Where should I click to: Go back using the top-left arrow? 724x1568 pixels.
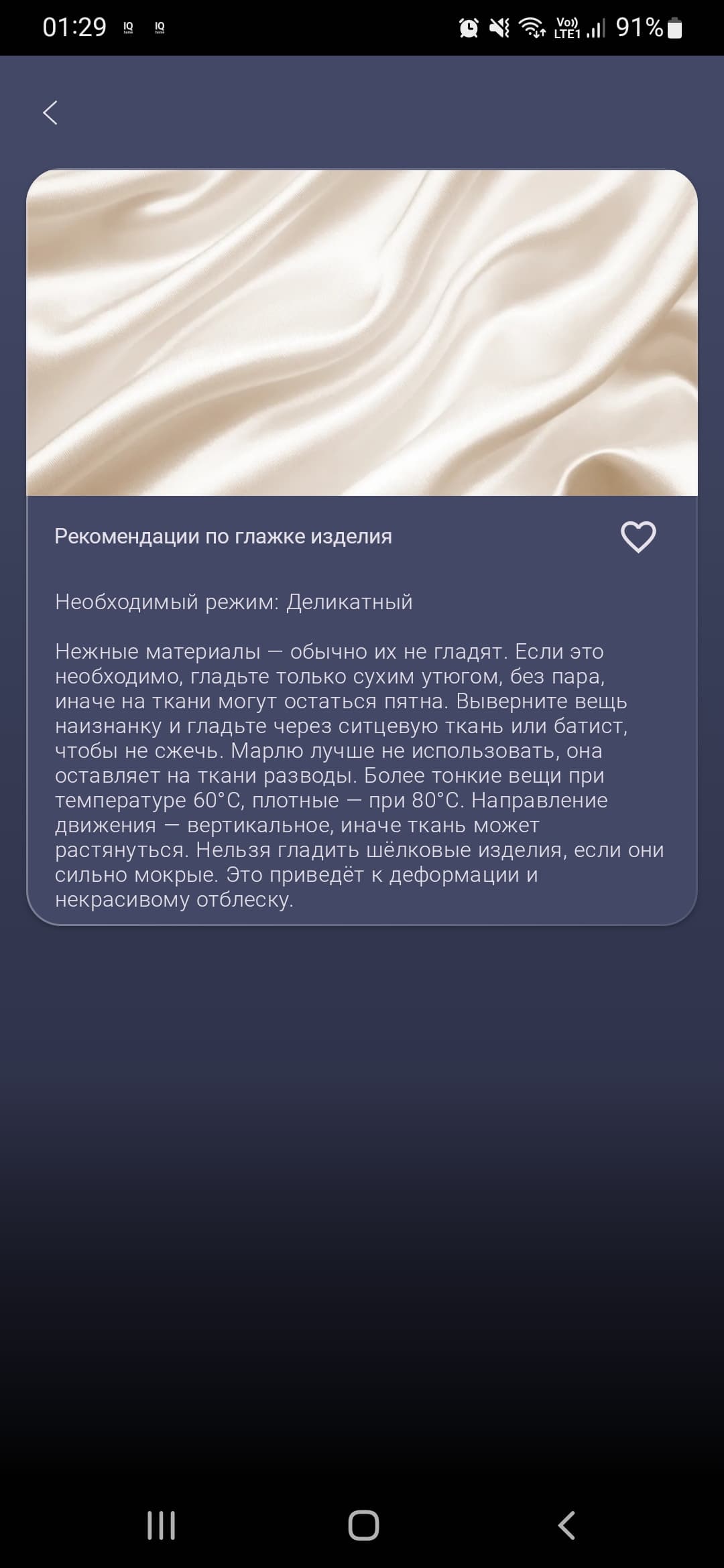tap(50, 113)
